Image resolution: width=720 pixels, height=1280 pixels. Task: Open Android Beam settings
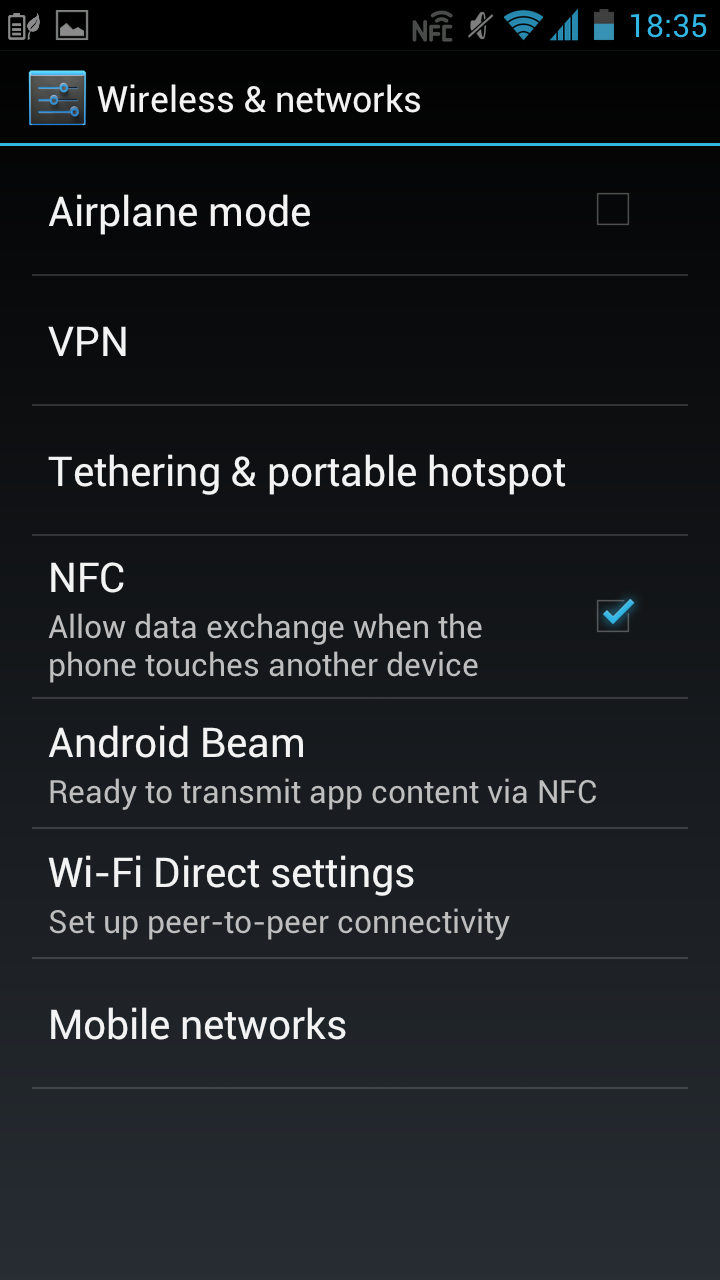tap(360, 764)
